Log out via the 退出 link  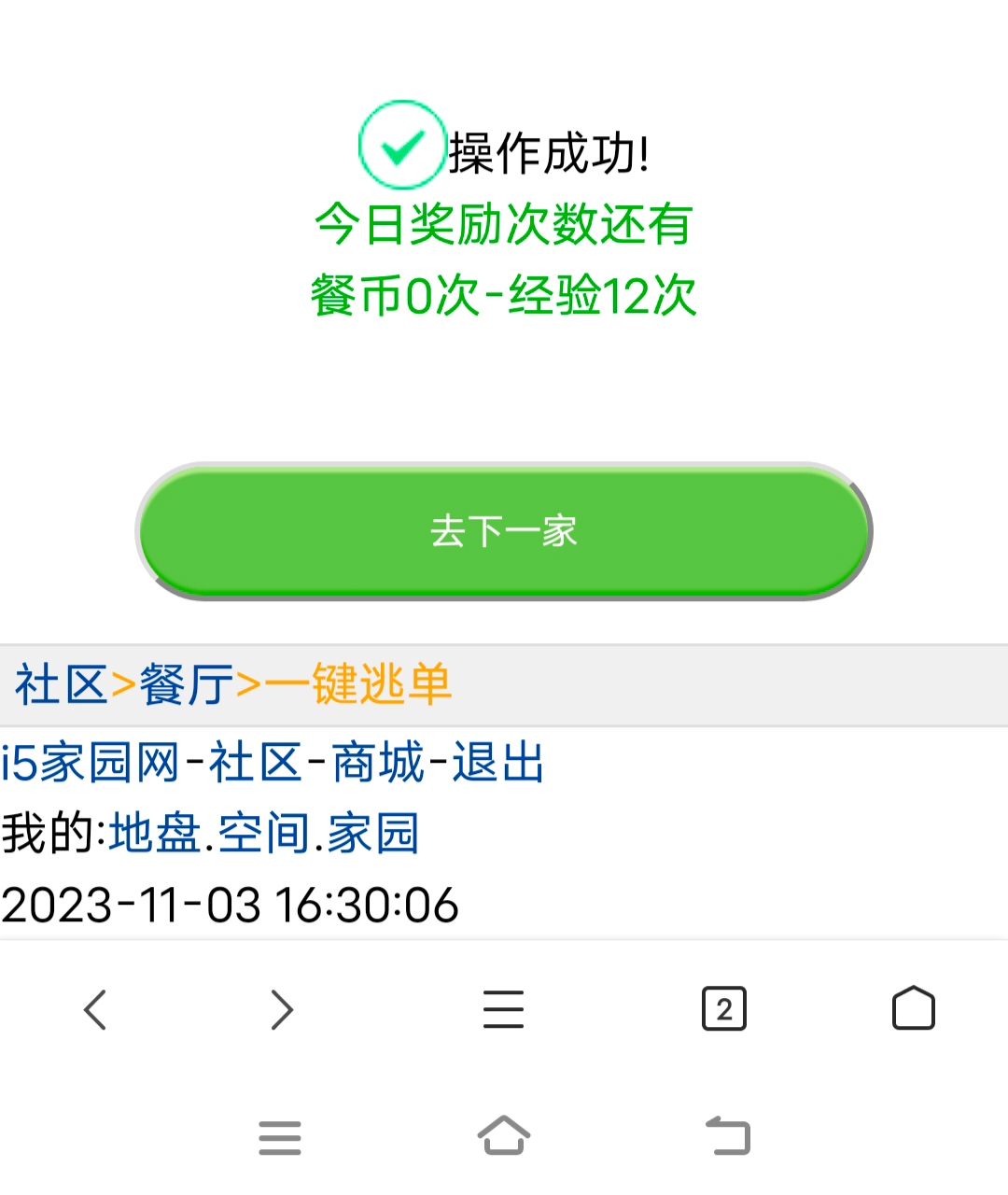497,763
